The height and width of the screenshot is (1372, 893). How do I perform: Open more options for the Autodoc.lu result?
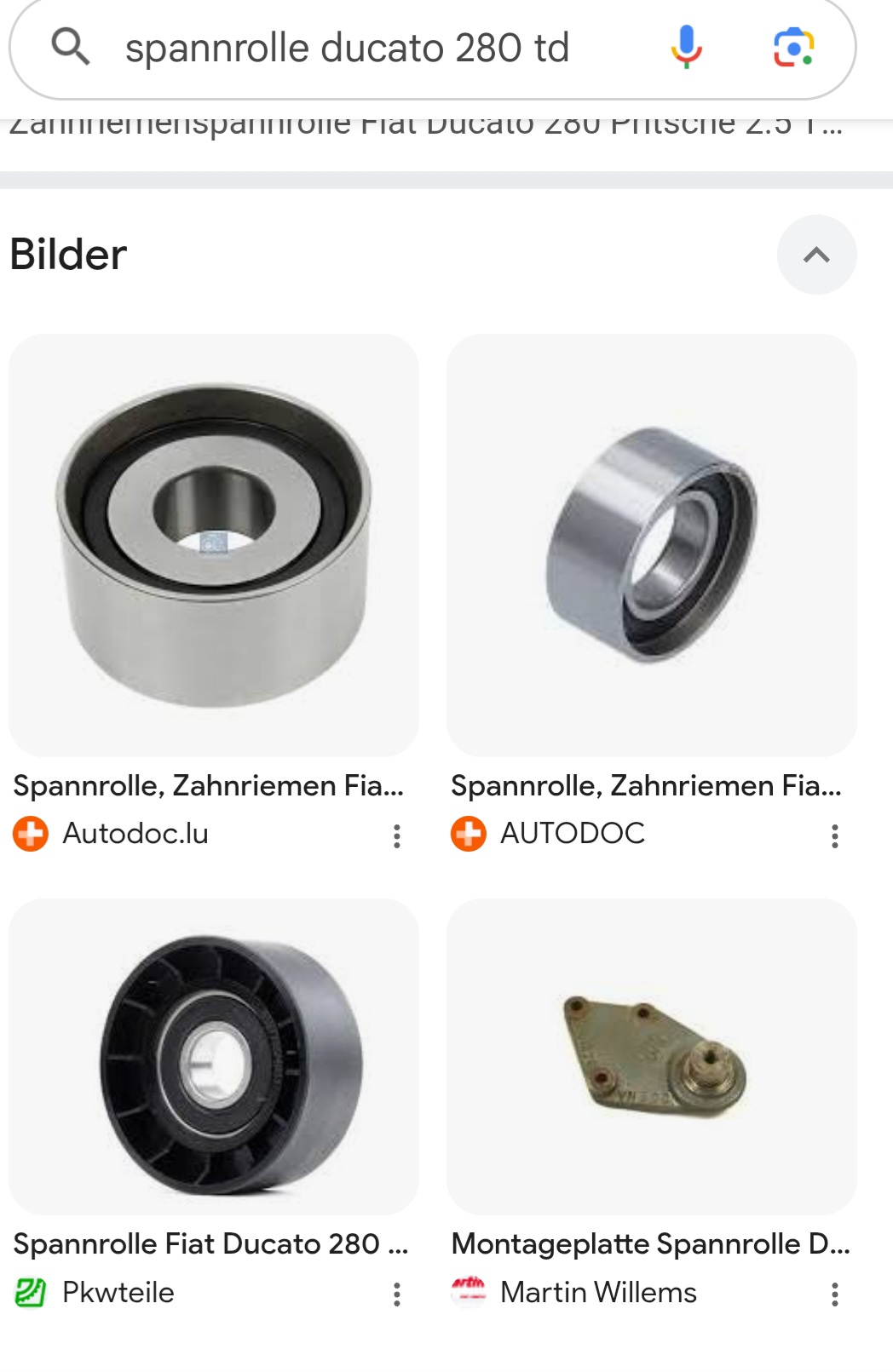(397, 835)
